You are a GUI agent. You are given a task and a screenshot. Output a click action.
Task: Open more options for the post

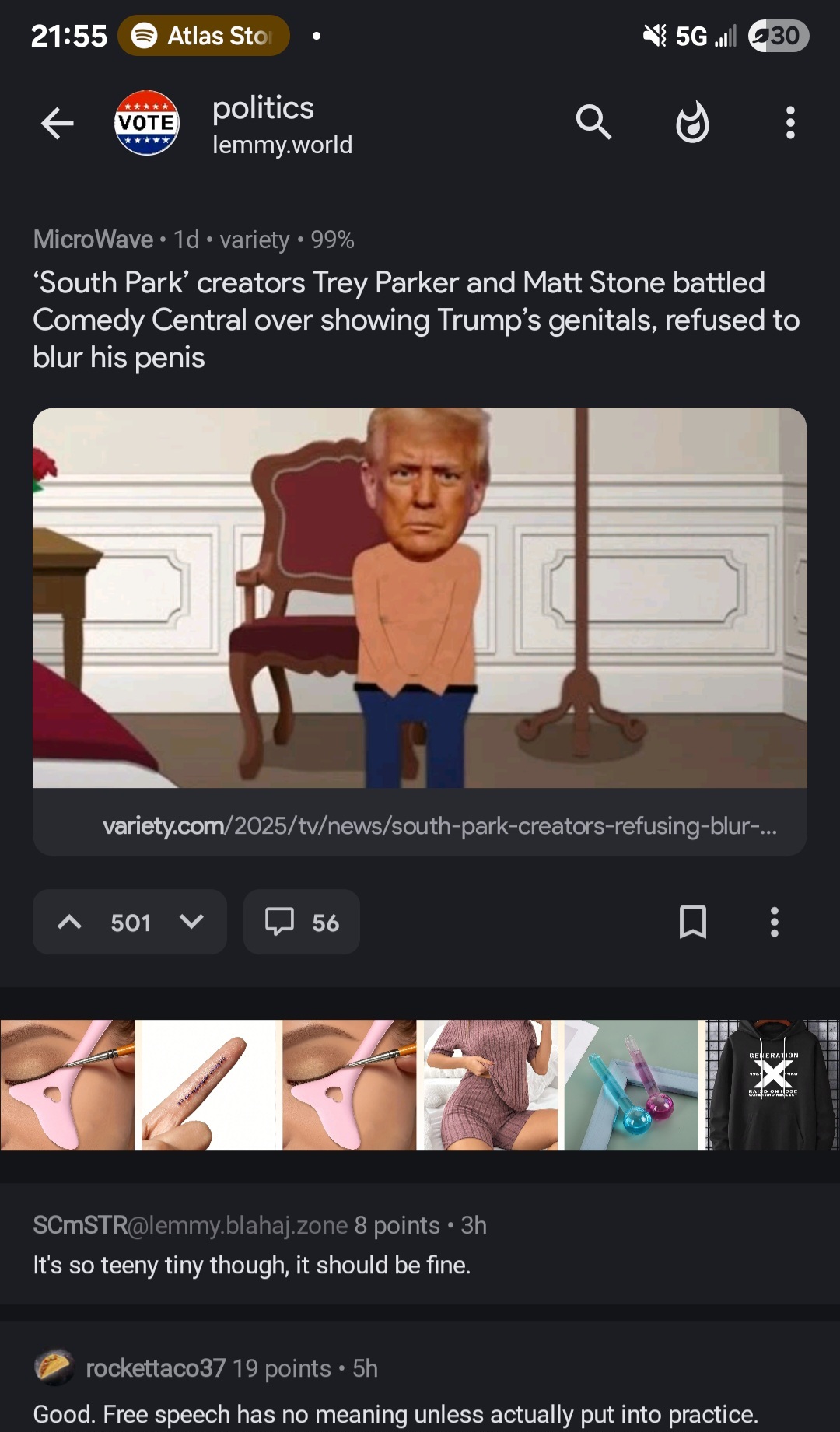tap(774, 923)
